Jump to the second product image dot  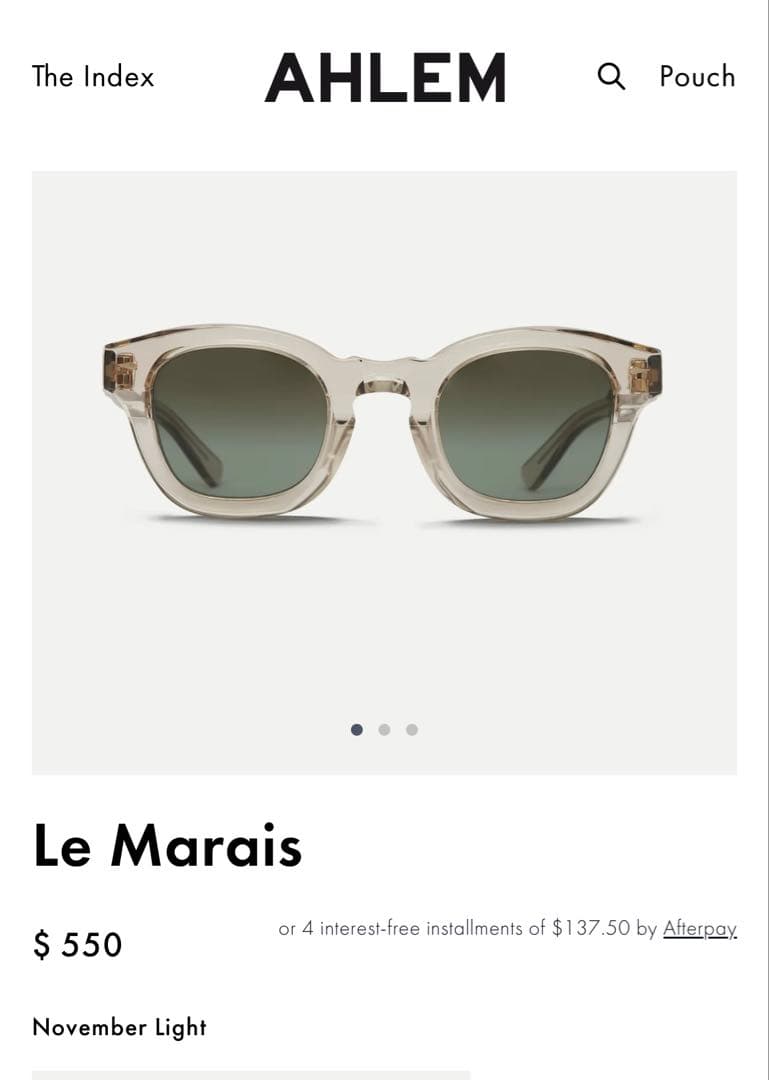click(x=384, y=729)
